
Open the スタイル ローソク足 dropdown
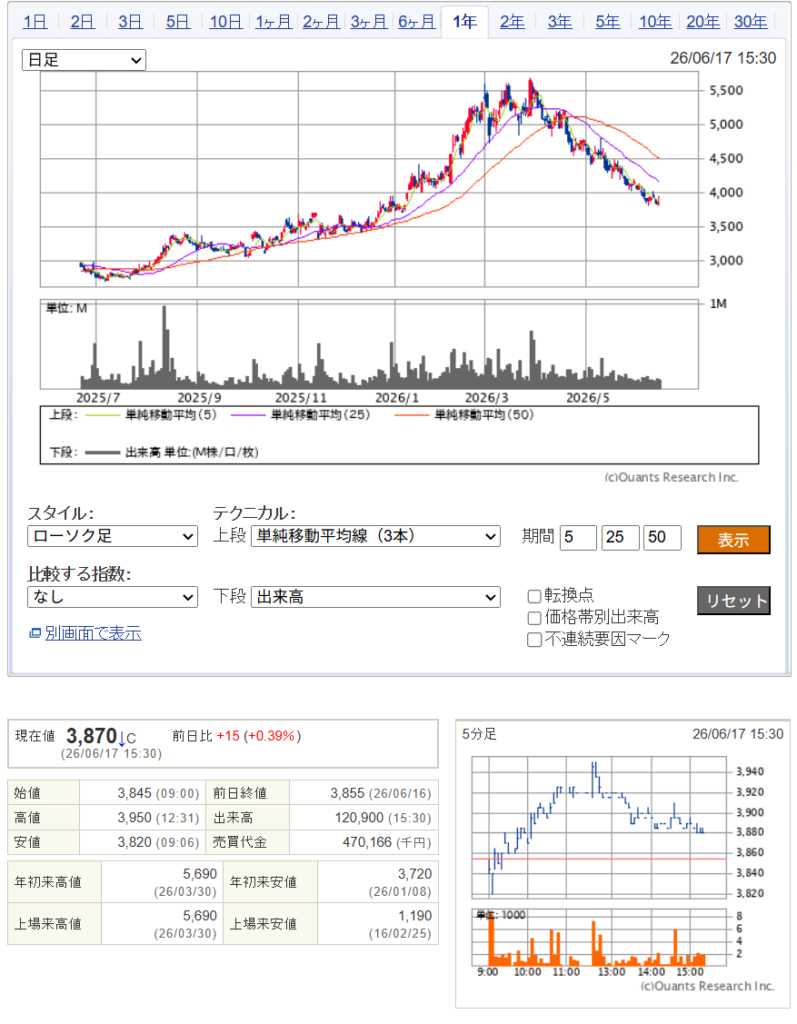(x=112, y=536)
